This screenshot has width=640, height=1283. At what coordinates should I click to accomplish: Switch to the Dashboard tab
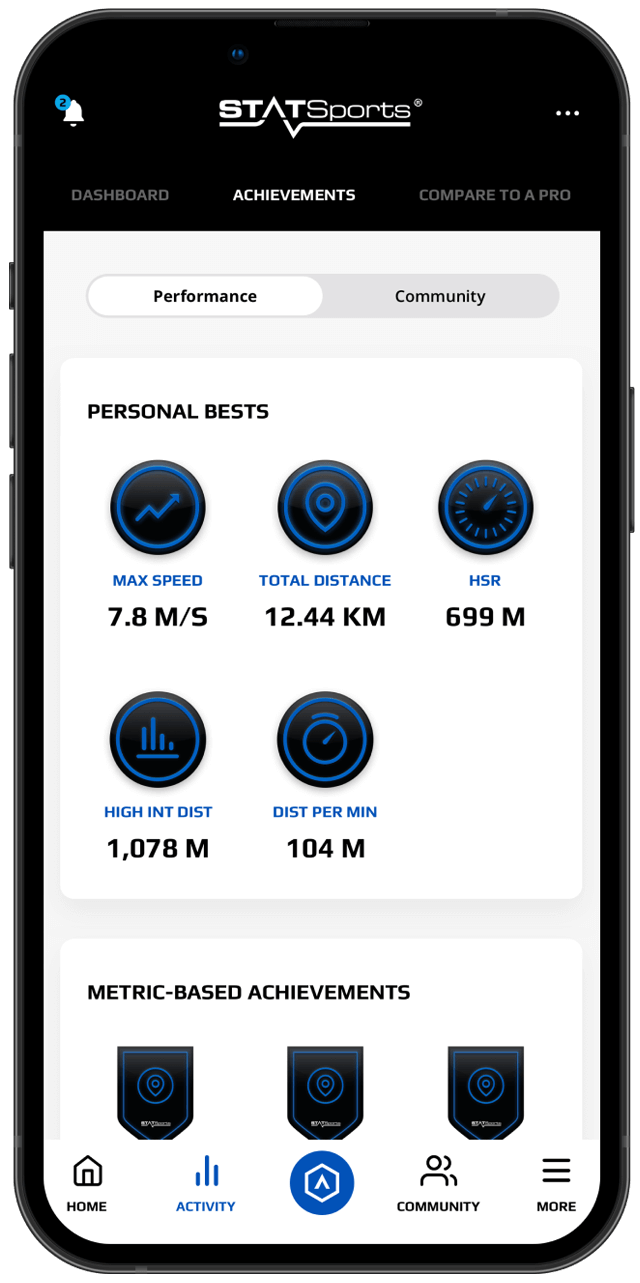[x=120, y=195]
